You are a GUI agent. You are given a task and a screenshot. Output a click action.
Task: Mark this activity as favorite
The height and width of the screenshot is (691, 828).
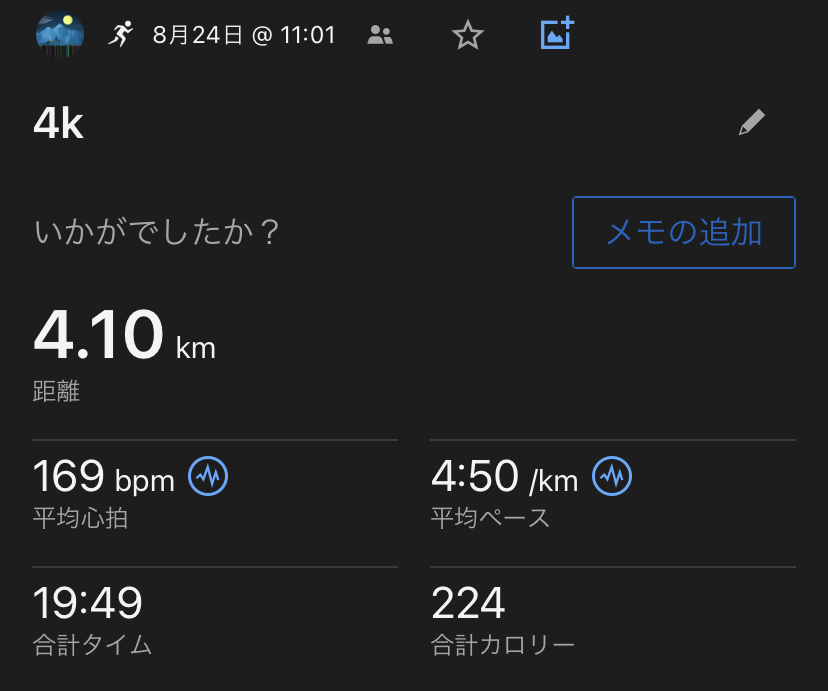coord(467,36)
